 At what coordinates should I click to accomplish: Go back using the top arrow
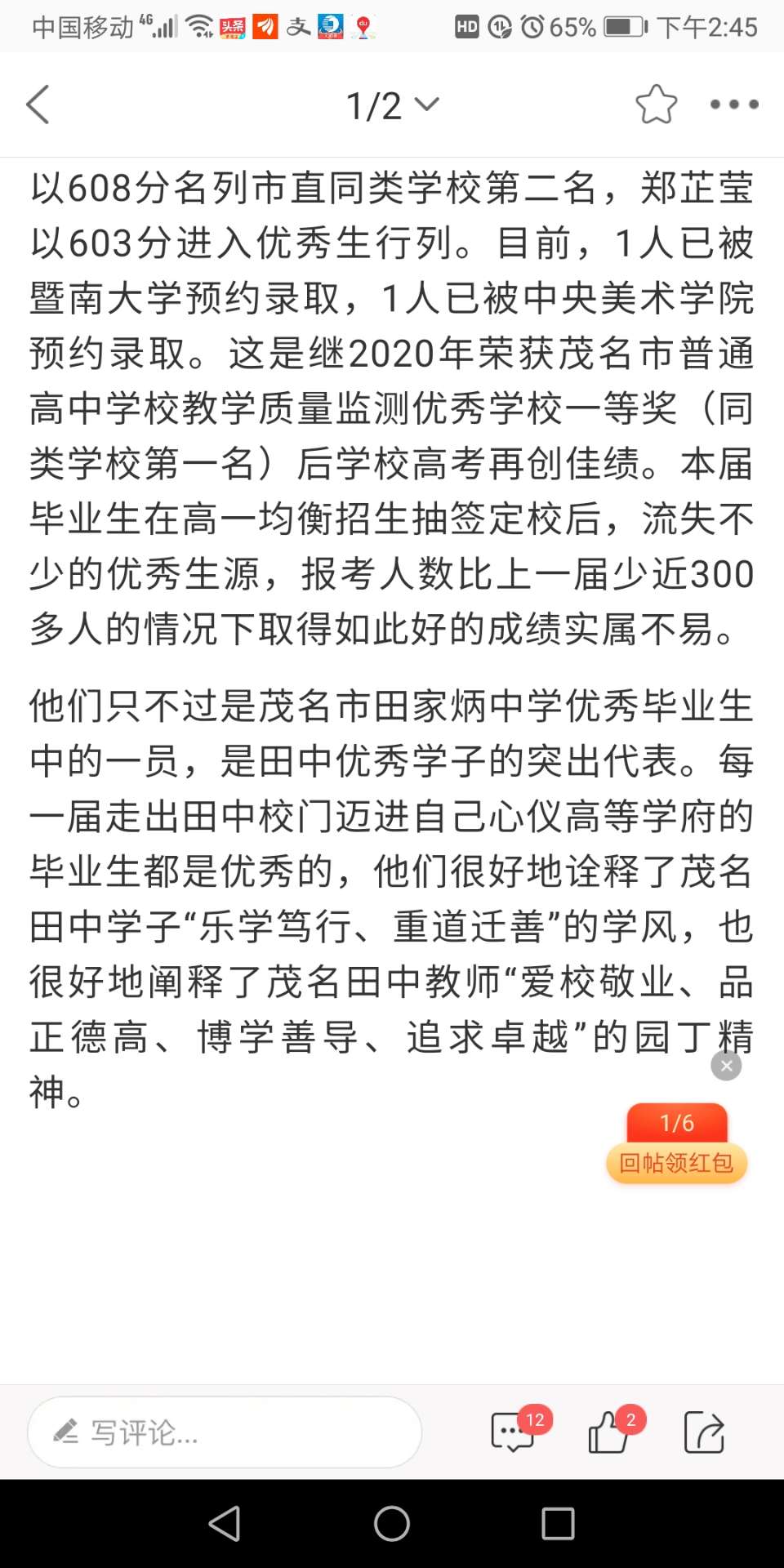coord(38,105)
